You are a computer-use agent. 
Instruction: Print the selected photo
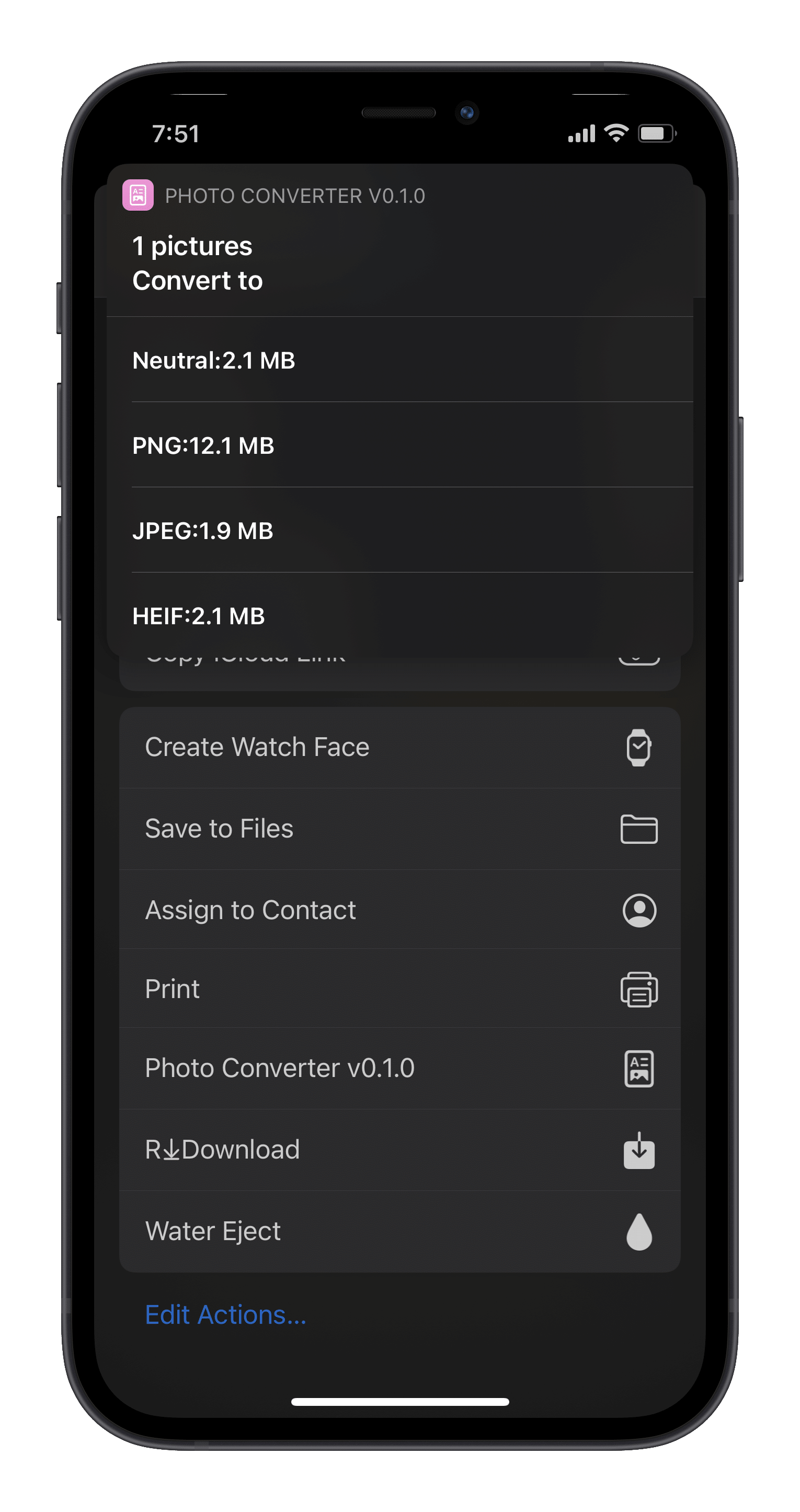(x=399, y=989)
